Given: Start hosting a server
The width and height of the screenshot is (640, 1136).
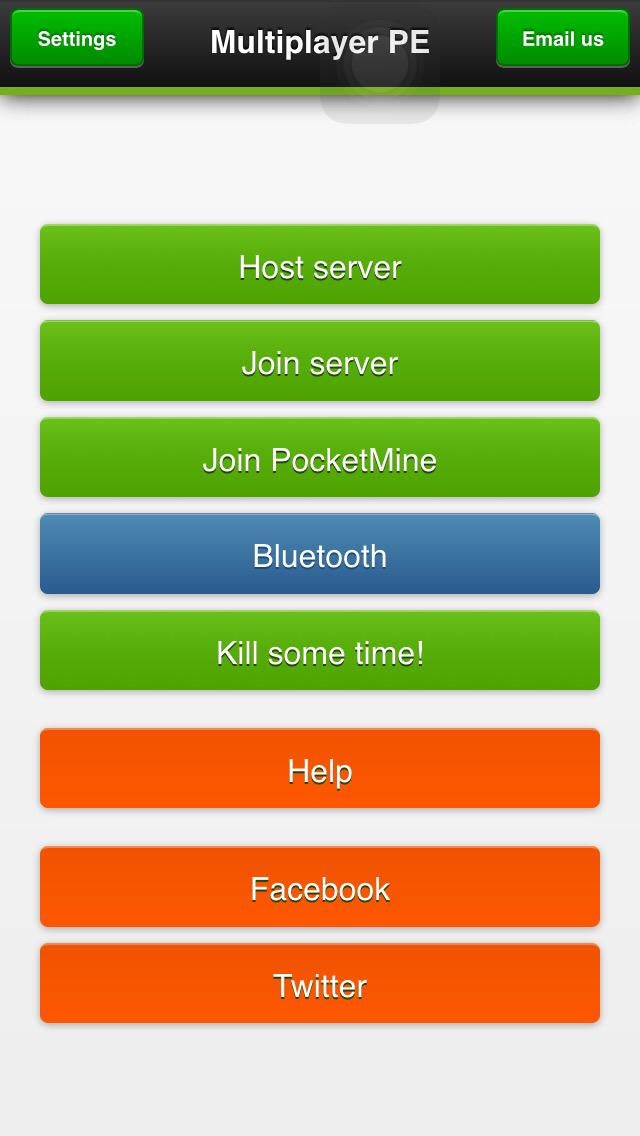Looking at the screenshot, I should (320, 265).
